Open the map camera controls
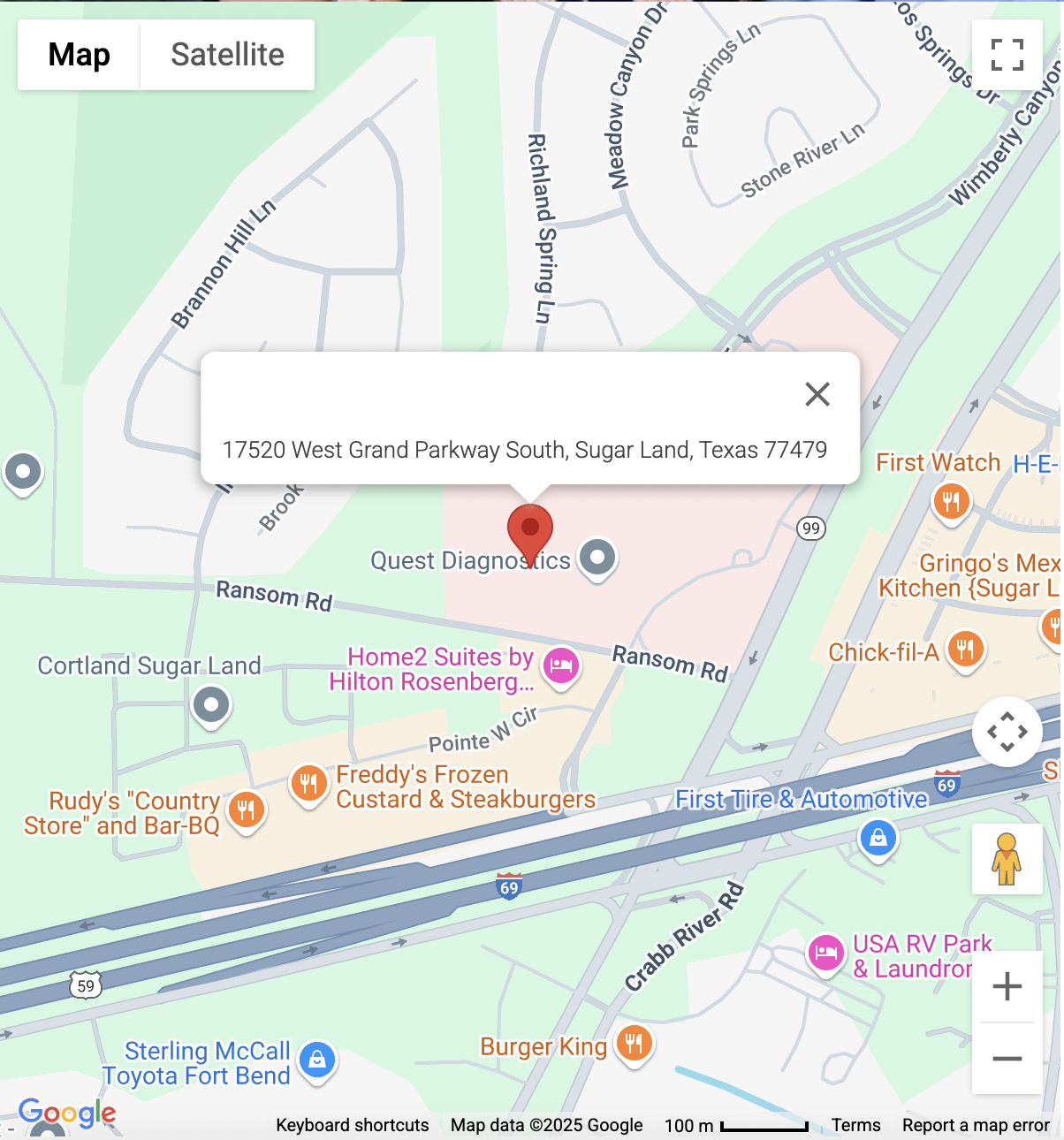This screenshot has height=1140, width=1064. (x=1007, y=732)
